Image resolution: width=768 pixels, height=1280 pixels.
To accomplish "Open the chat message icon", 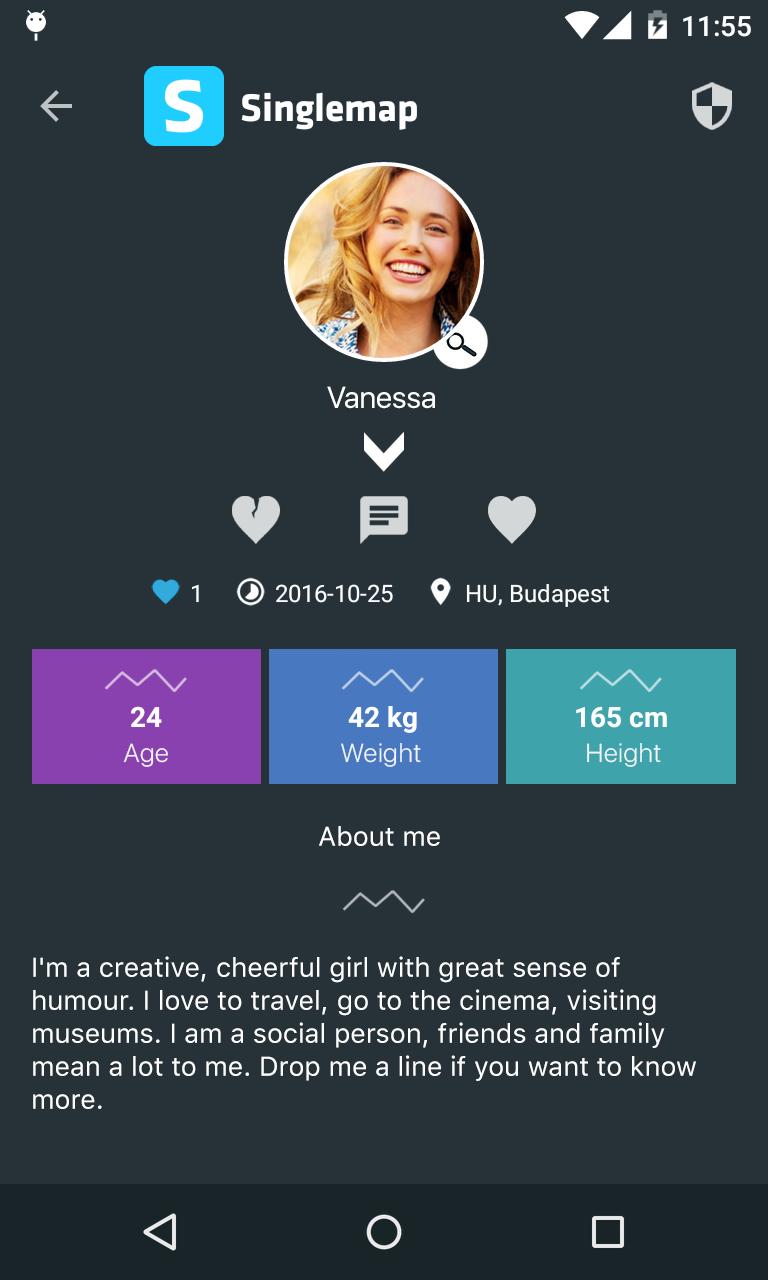I will pyautogui.click(x=384, y=518).
